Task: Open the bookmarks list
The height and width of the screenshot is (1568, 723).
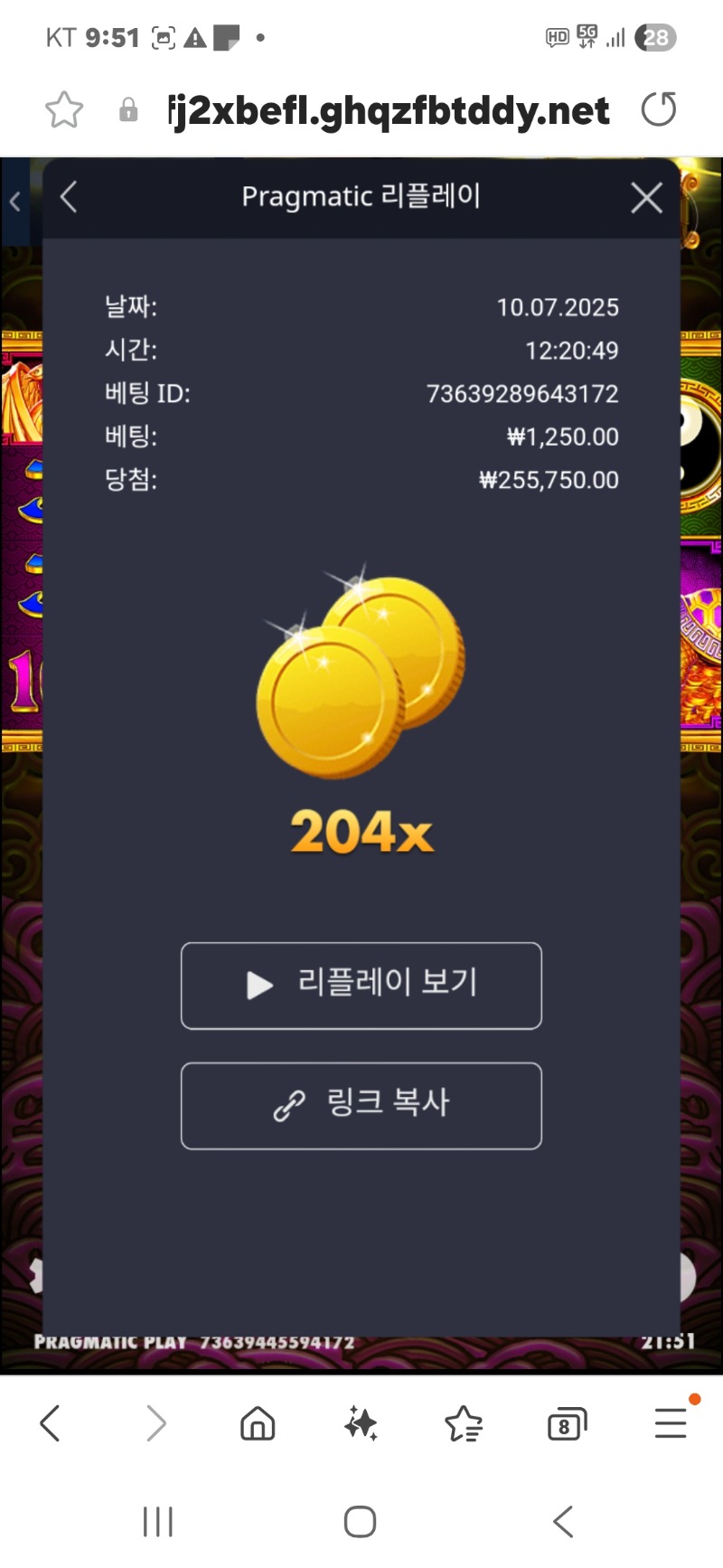Action: pyautogui.click(x=464, y=1423)
